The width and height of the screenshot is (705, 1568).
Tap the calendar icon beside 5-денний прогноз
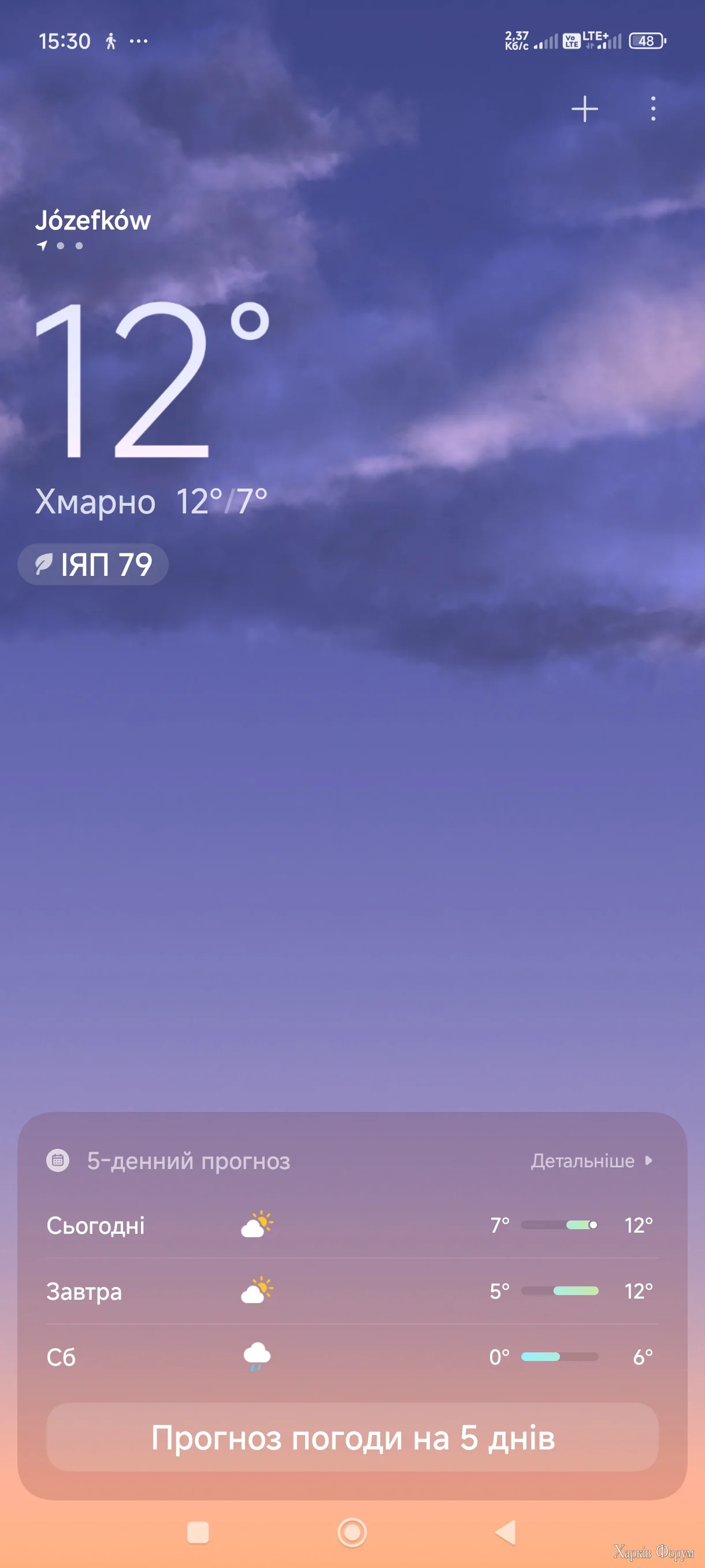(x=57, y=1160)
